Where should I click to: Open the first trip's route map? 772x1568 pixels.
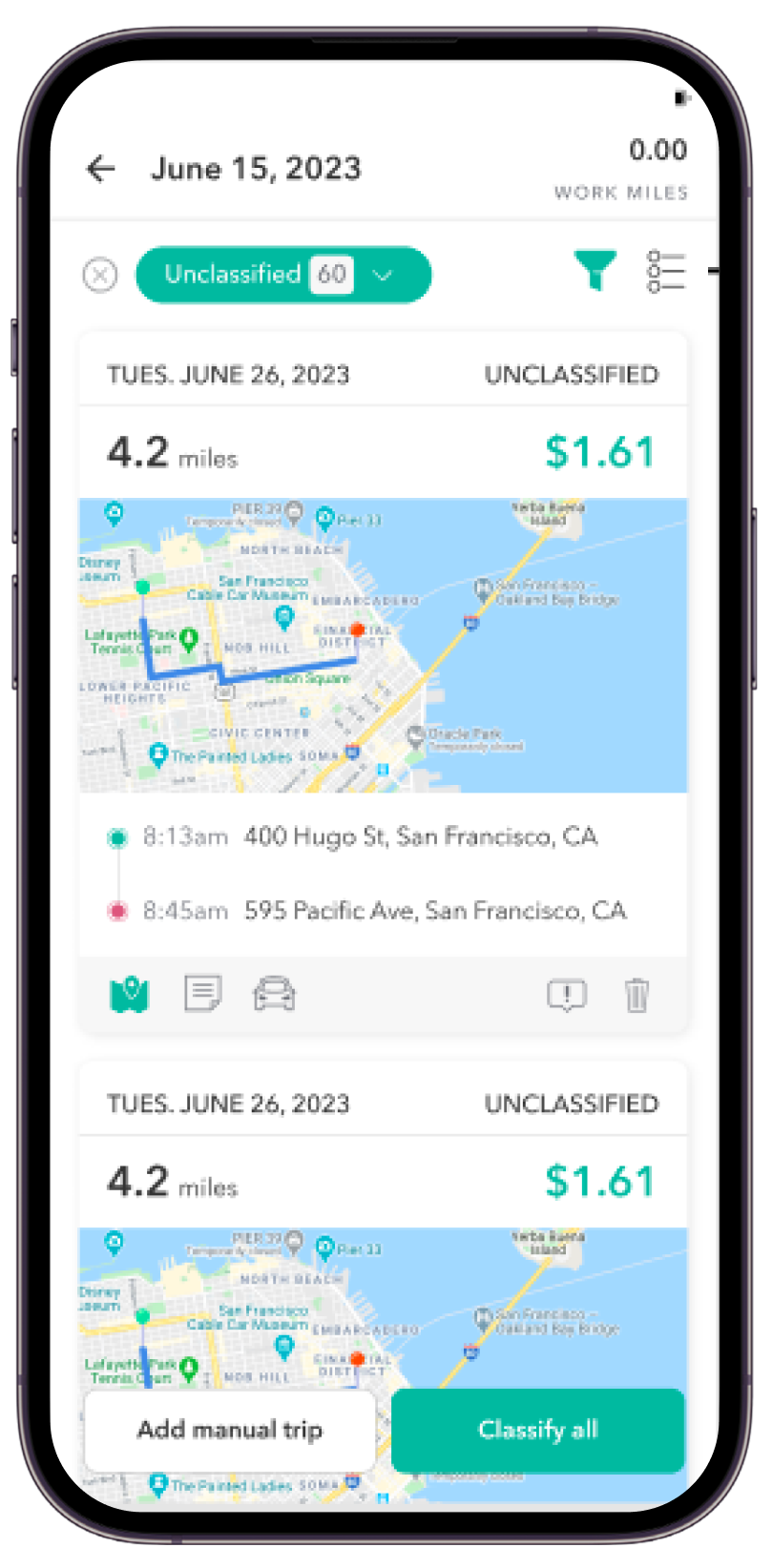(x=382, y=645)
